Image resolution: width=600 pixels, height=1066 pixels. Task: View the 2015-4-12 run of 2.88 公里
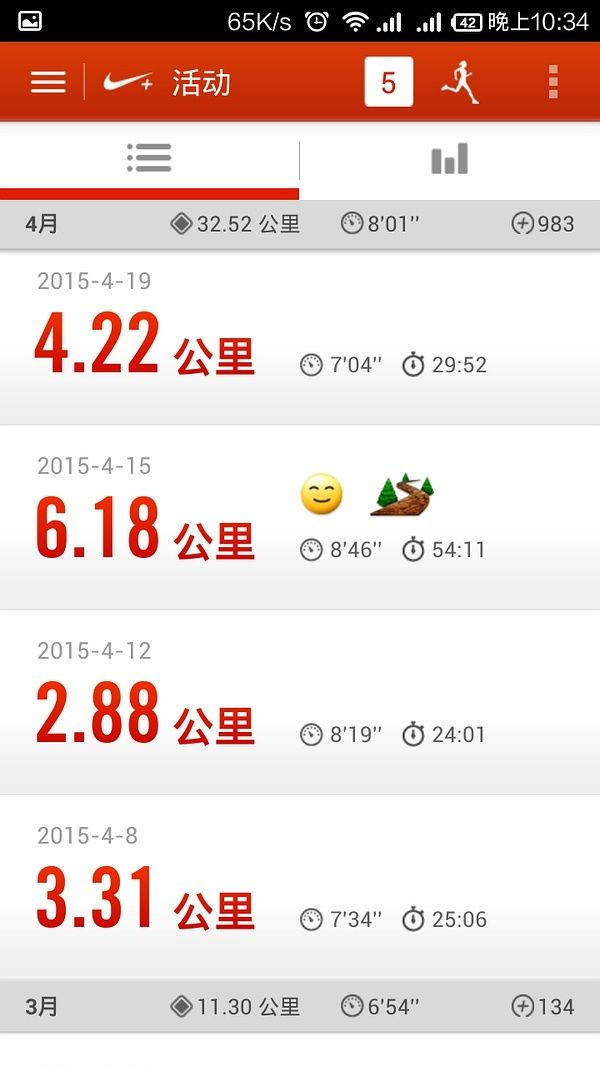coord(300,702)
